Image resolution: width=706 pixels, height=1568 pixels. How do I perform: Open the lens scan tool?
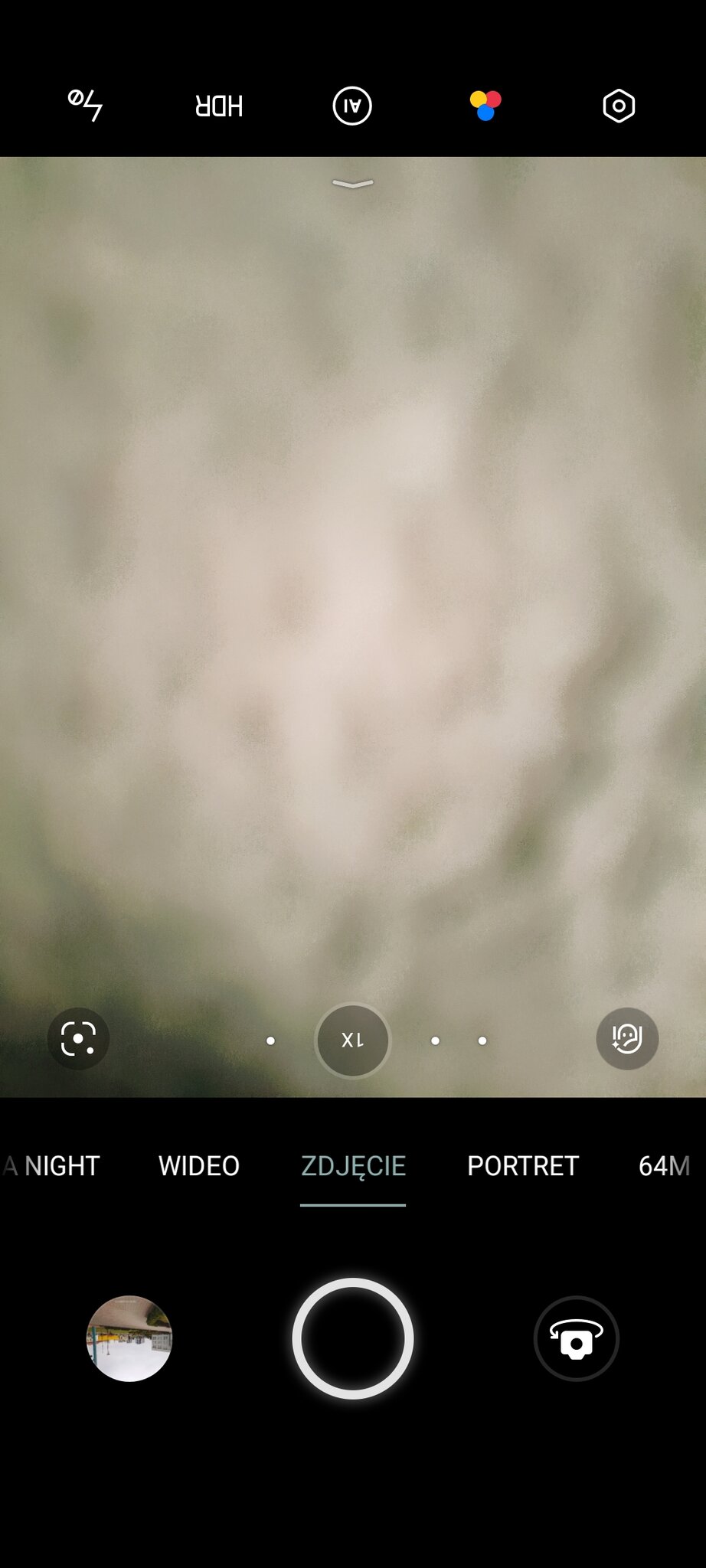(x=78, y=1039)
